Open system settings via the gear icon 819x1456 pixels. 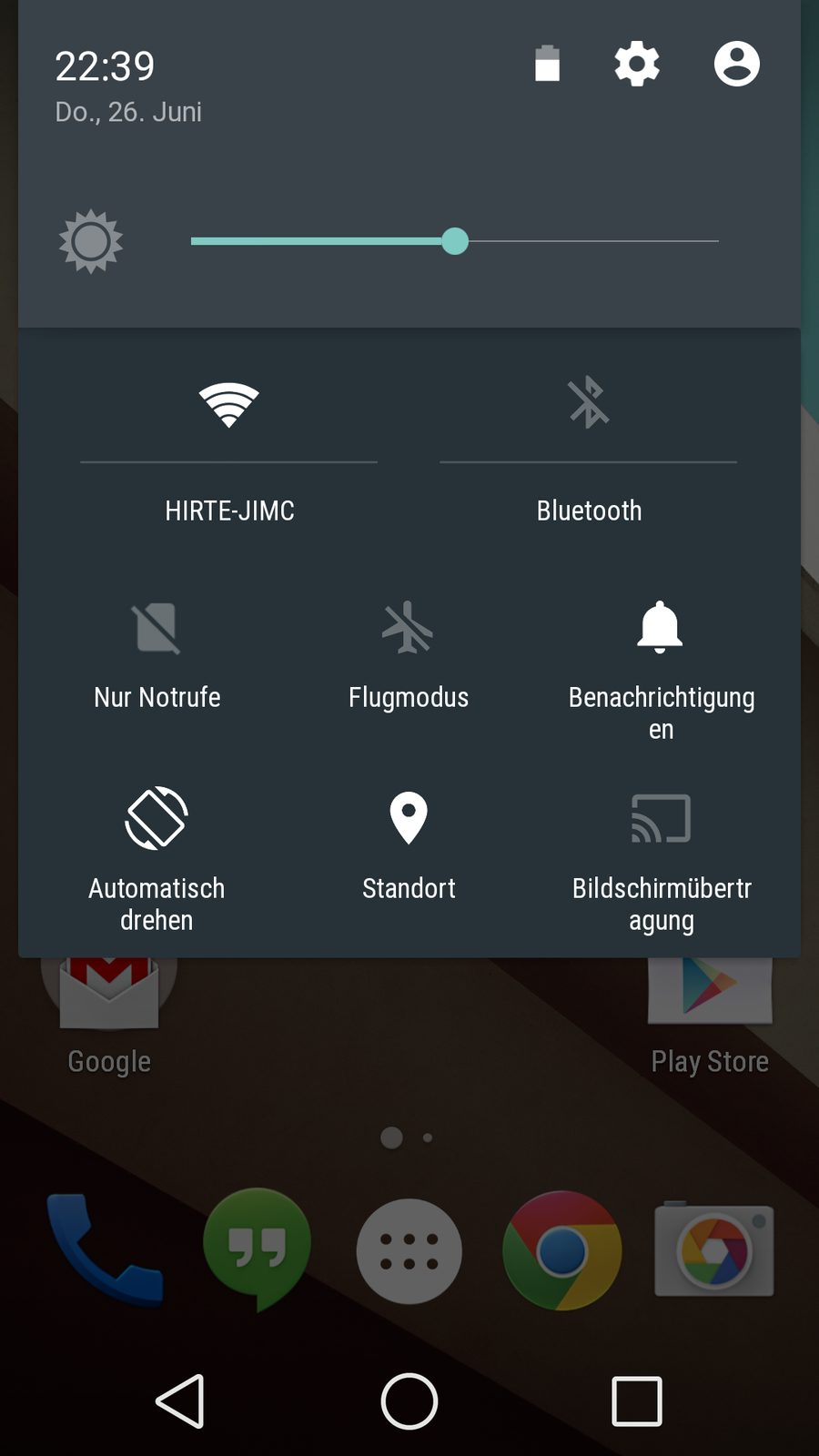point(636,64)
